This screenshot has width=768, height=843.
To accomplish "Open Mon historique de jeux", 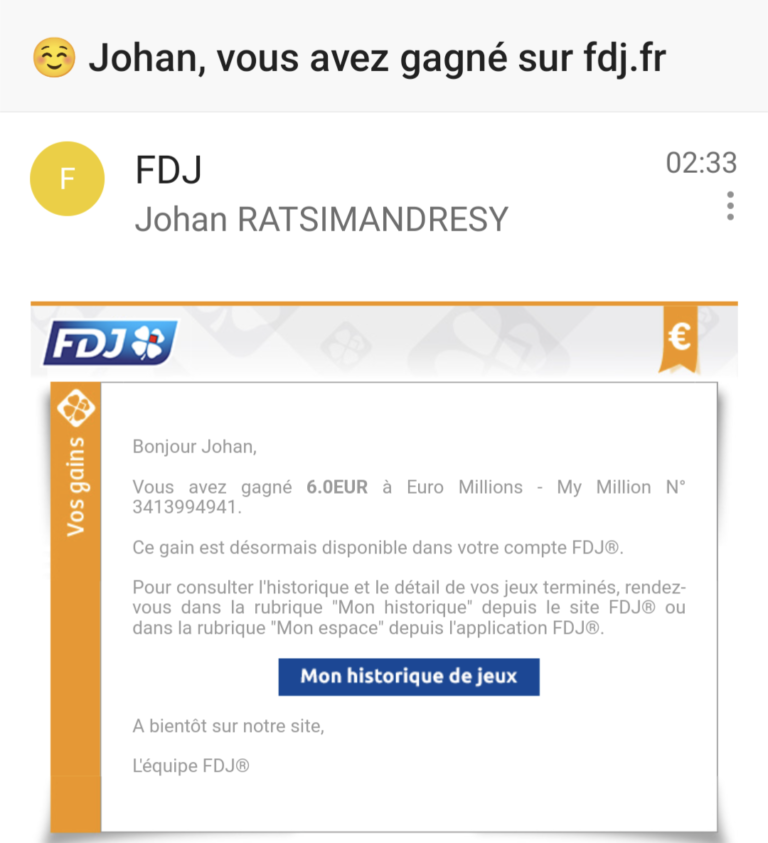I will [x=409, y=677].
